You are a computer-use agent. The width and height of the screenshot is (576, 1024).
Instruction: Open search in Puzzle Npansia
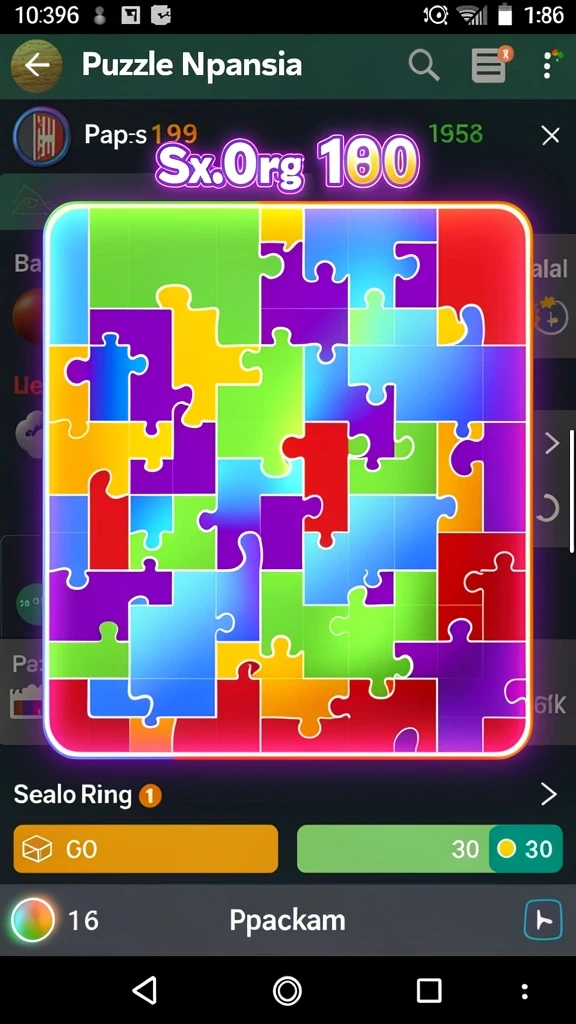pos(424,65)
